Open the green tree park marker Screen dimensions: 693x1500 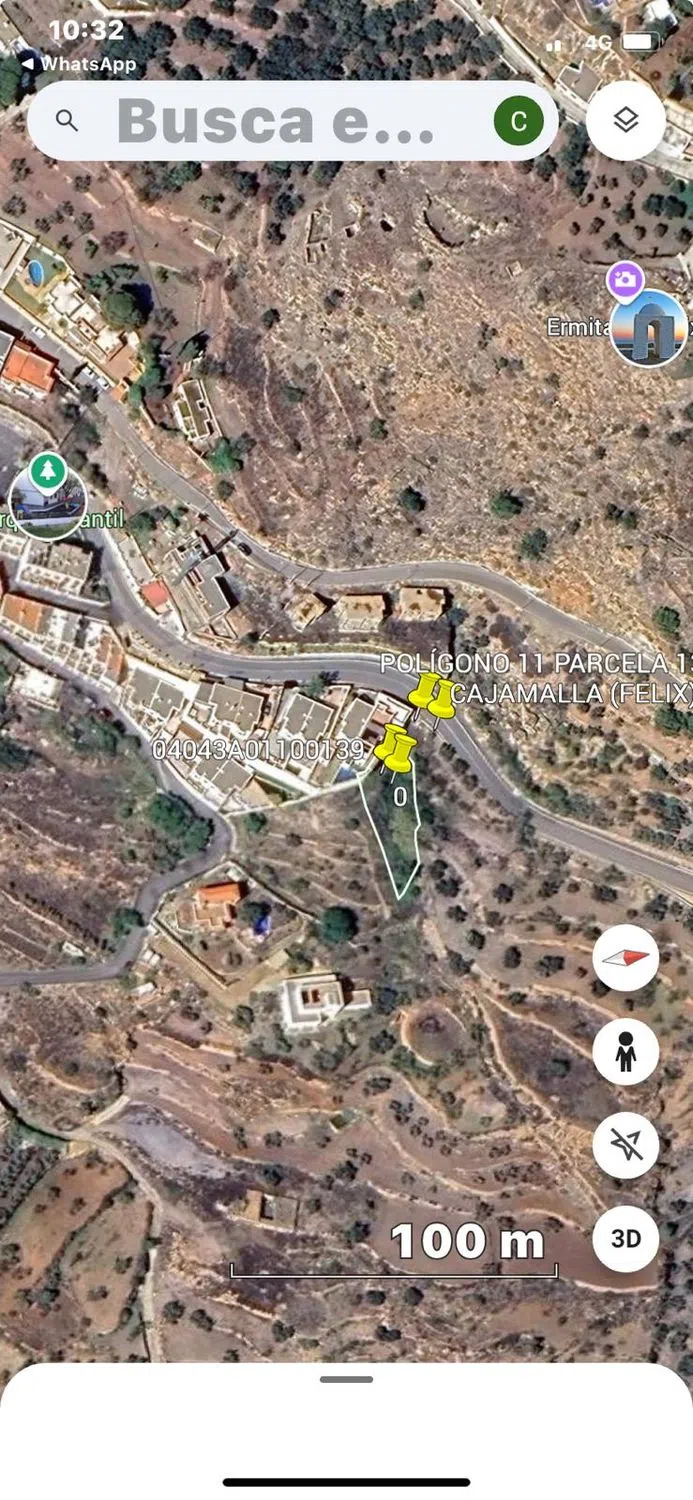[x=47, y=497]
